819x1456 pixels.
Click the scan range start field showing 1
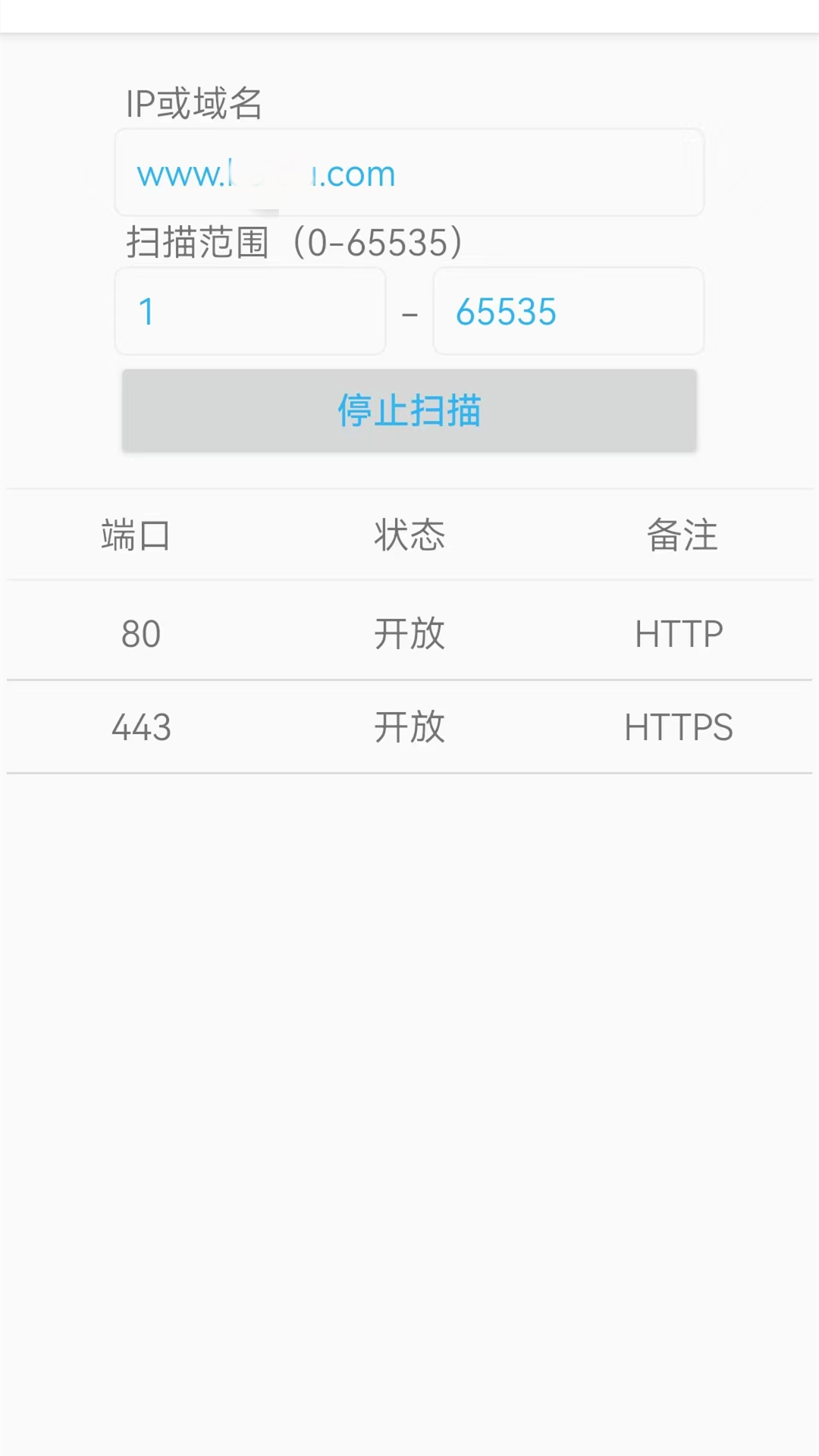pyautogui.click(x=250, y=312)
